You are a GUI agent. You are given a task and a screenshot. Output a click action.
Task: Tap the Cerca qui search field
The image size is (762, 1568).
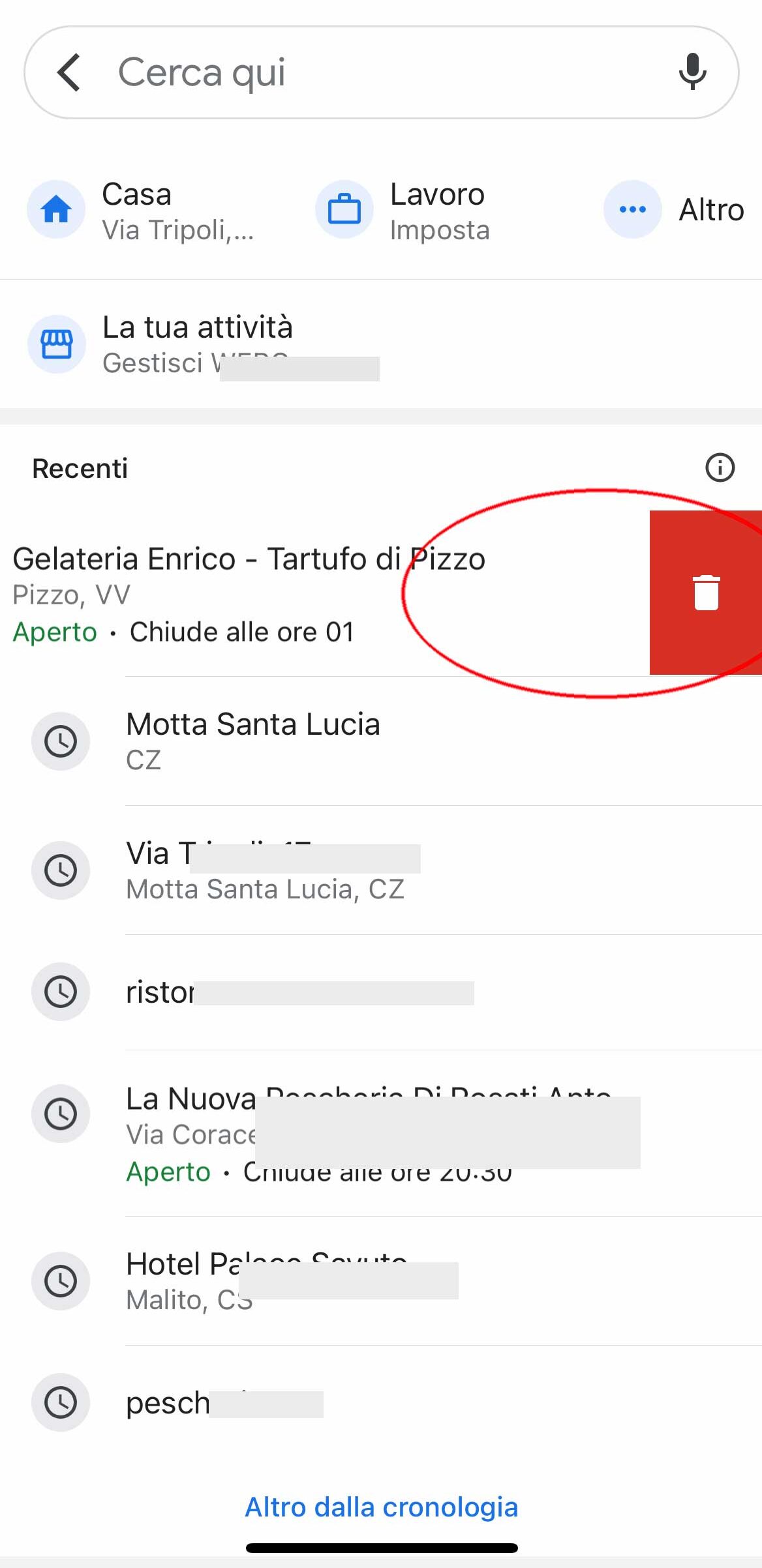326,72
